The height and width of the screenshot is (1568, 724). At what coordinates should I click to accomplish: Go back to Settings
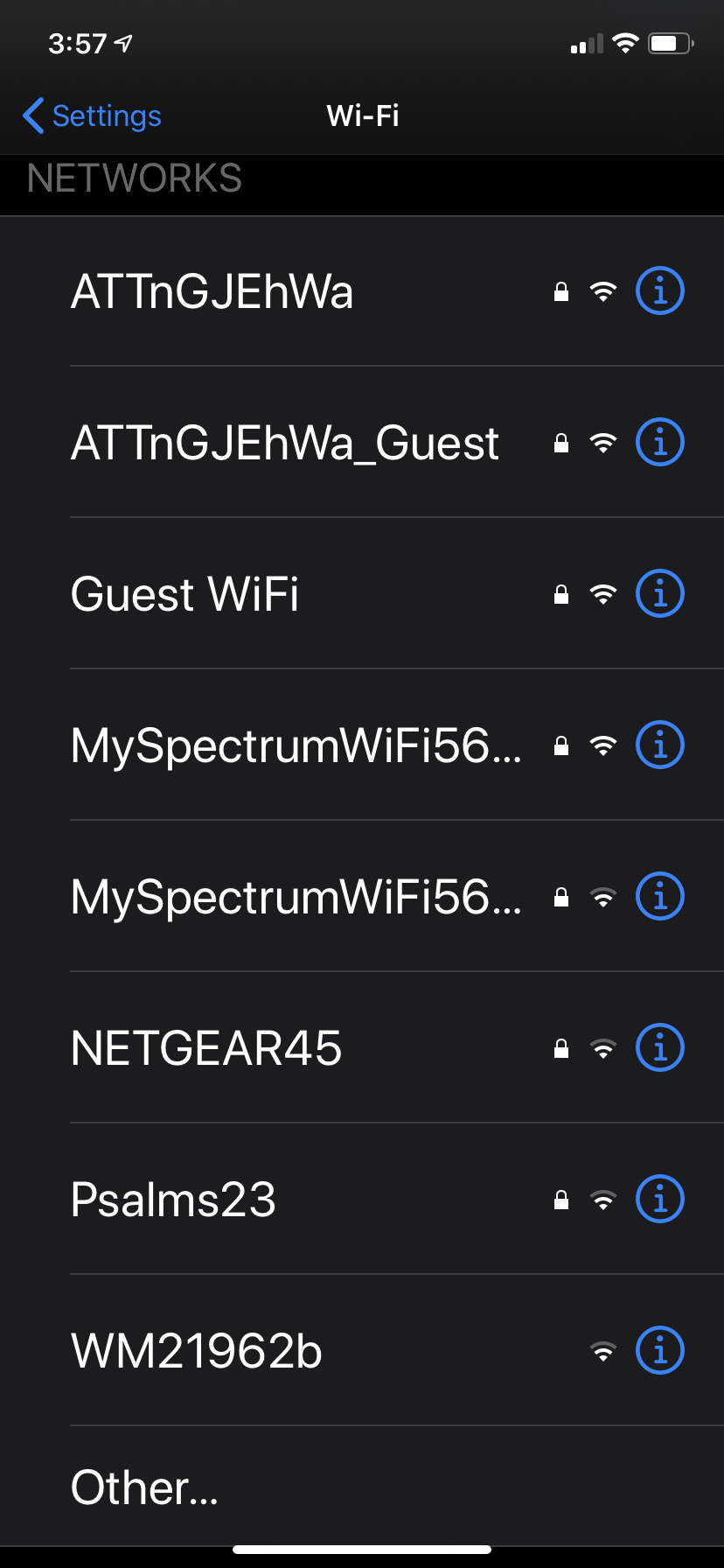pos(92,115)
